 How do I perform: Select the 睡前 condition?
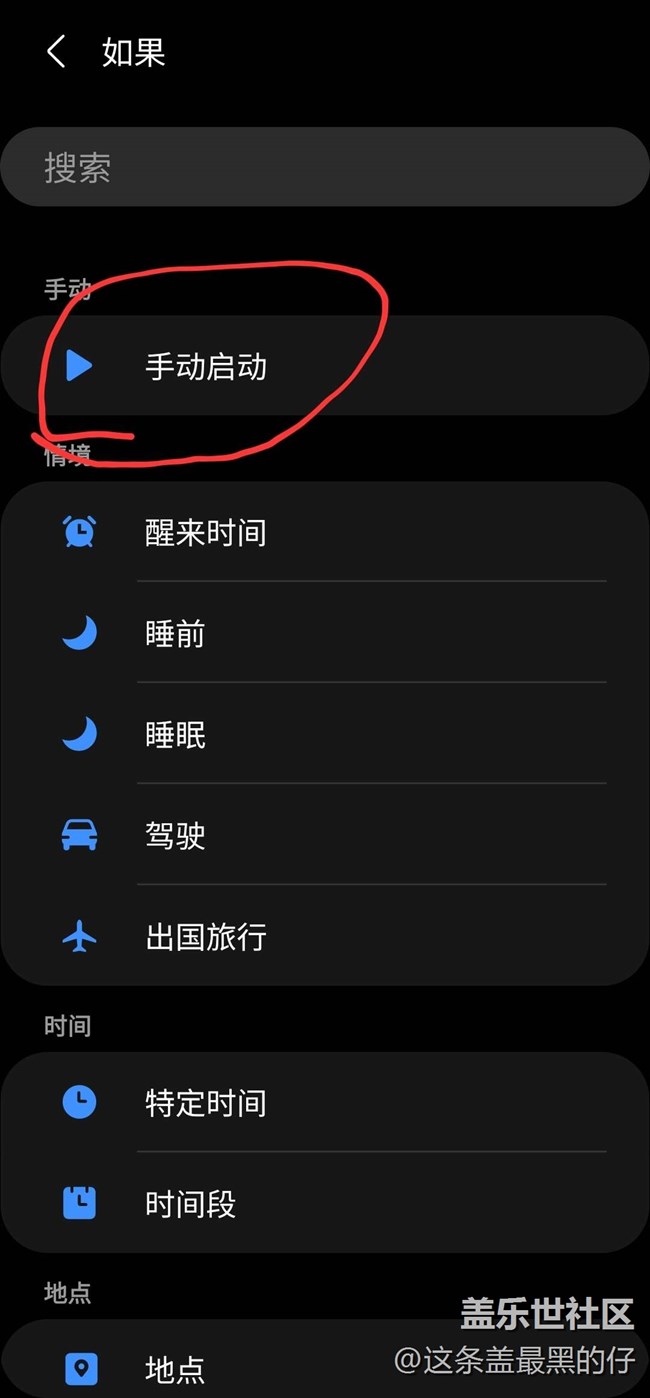[325, 633]
